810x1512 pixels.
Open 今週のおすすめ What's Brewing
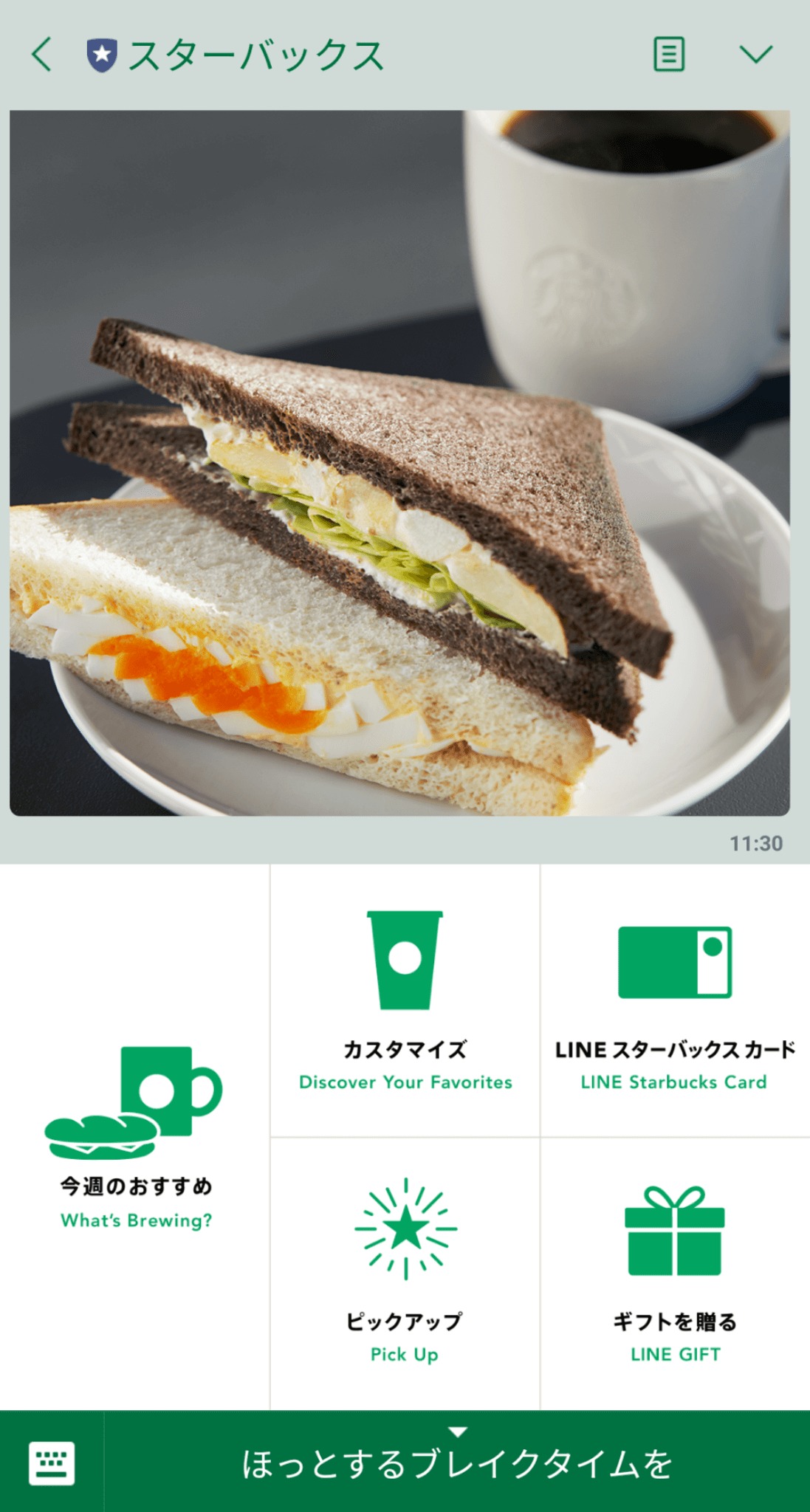click(135, 1137)
